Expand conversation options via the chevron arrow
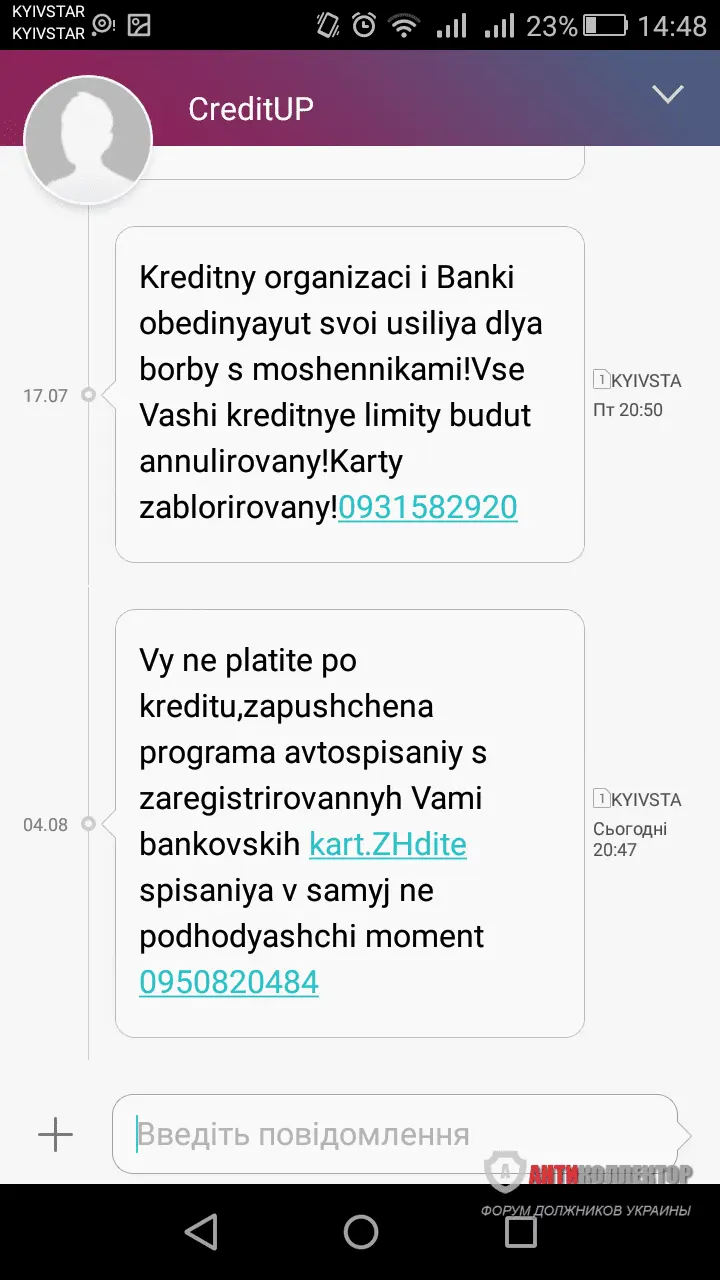 (667, 94)
